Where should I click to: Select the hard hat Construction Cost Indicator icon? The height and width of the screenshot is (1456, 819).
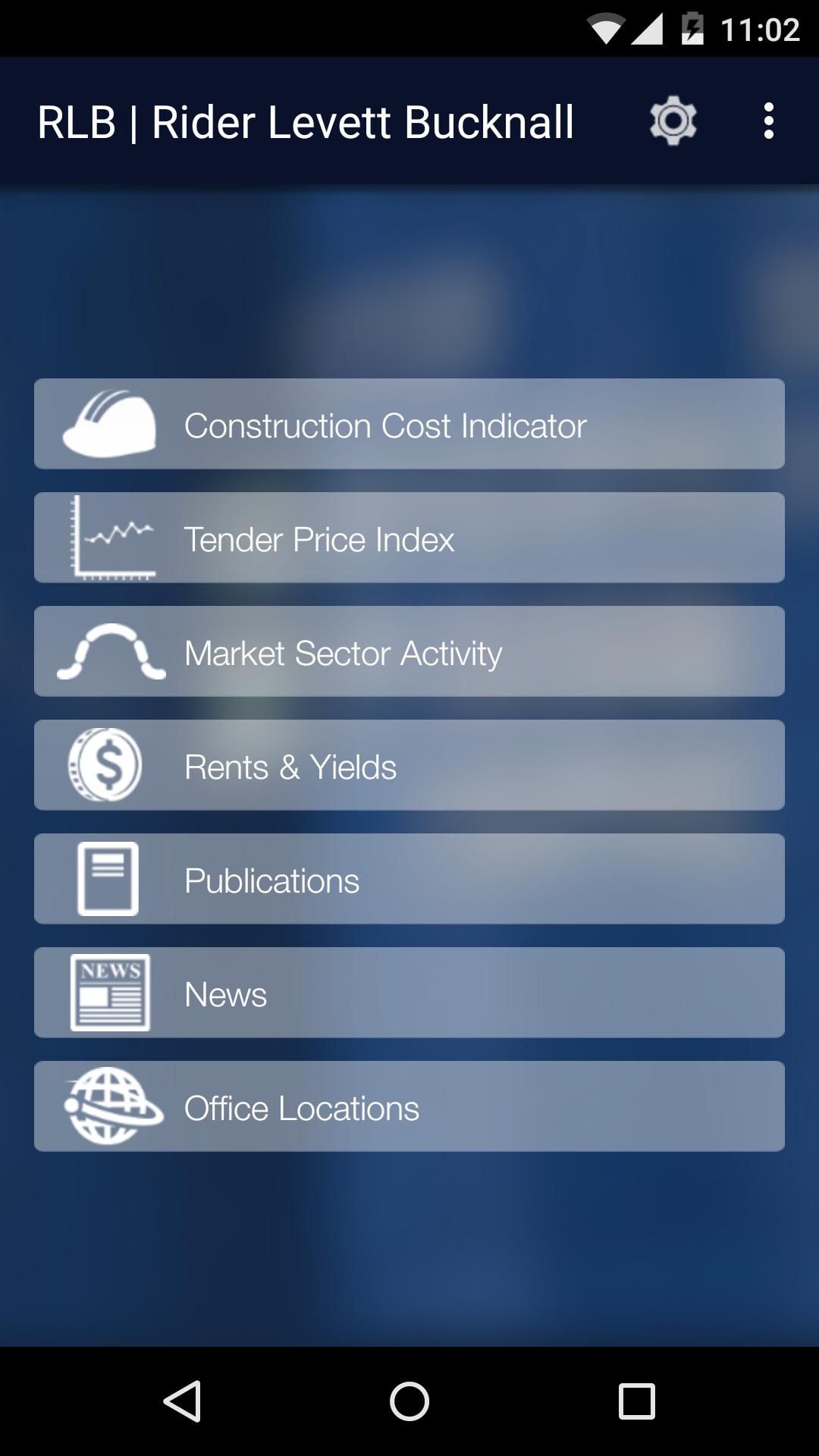coord(107,425)
